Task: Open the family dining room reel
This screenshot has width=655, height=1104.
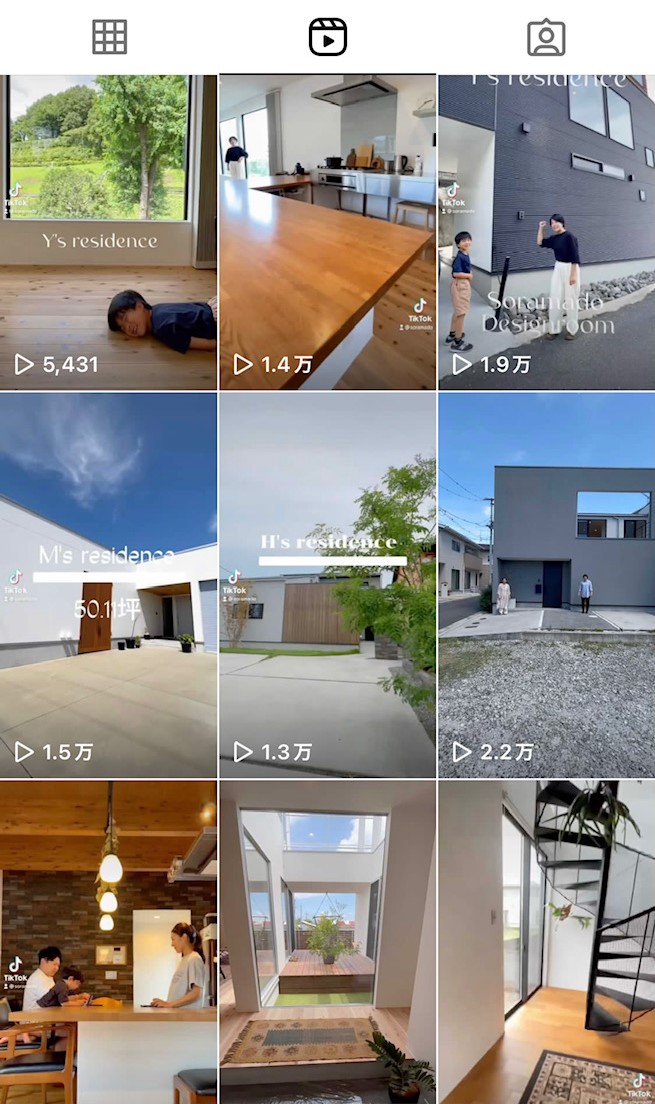Action: pyautogui.click(x=108, y=942)
